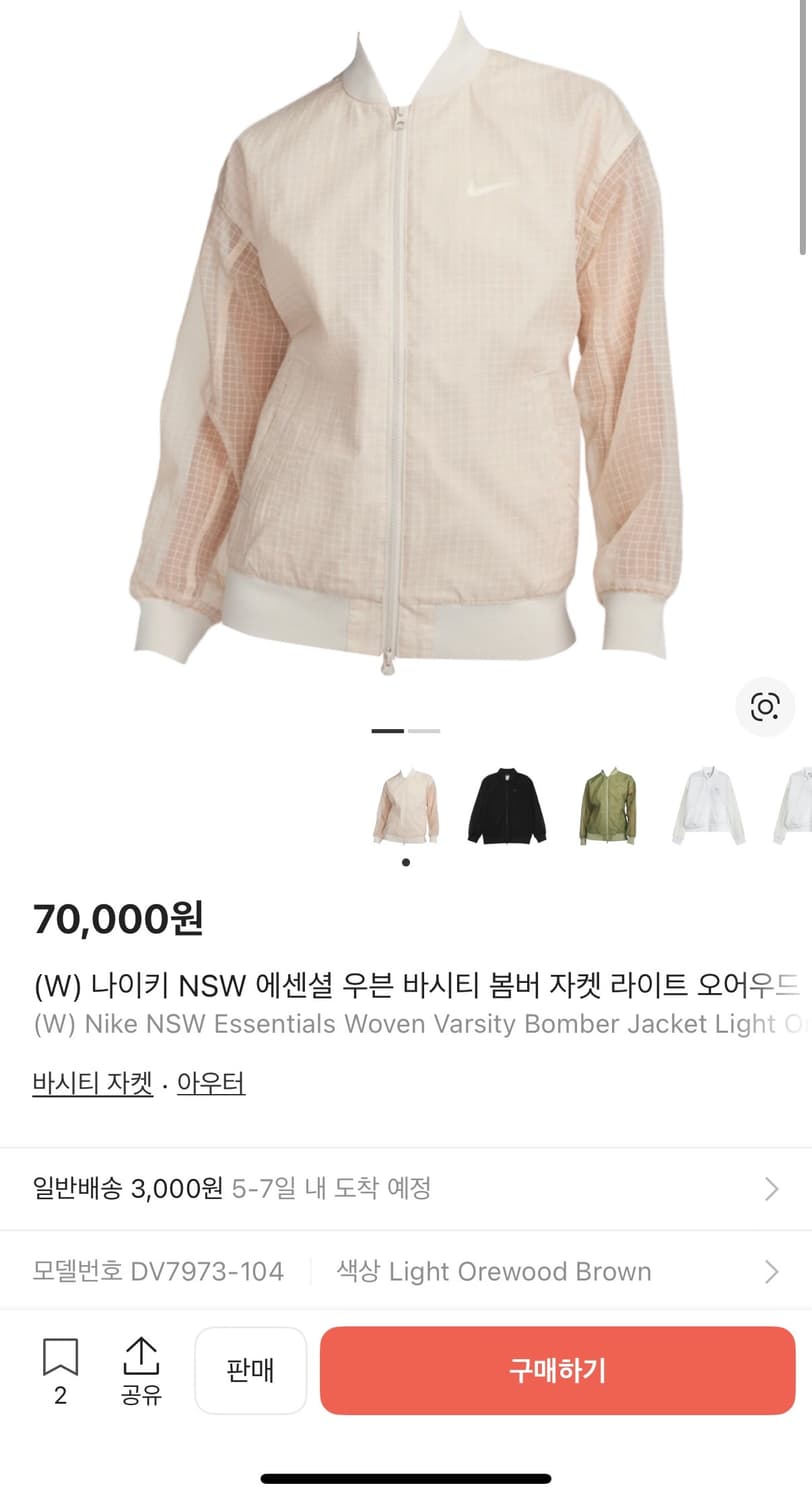Select the beige Light Orewood Brown thumbnail
Screen dimensions: 812x1500
click(x=406, y=807)
